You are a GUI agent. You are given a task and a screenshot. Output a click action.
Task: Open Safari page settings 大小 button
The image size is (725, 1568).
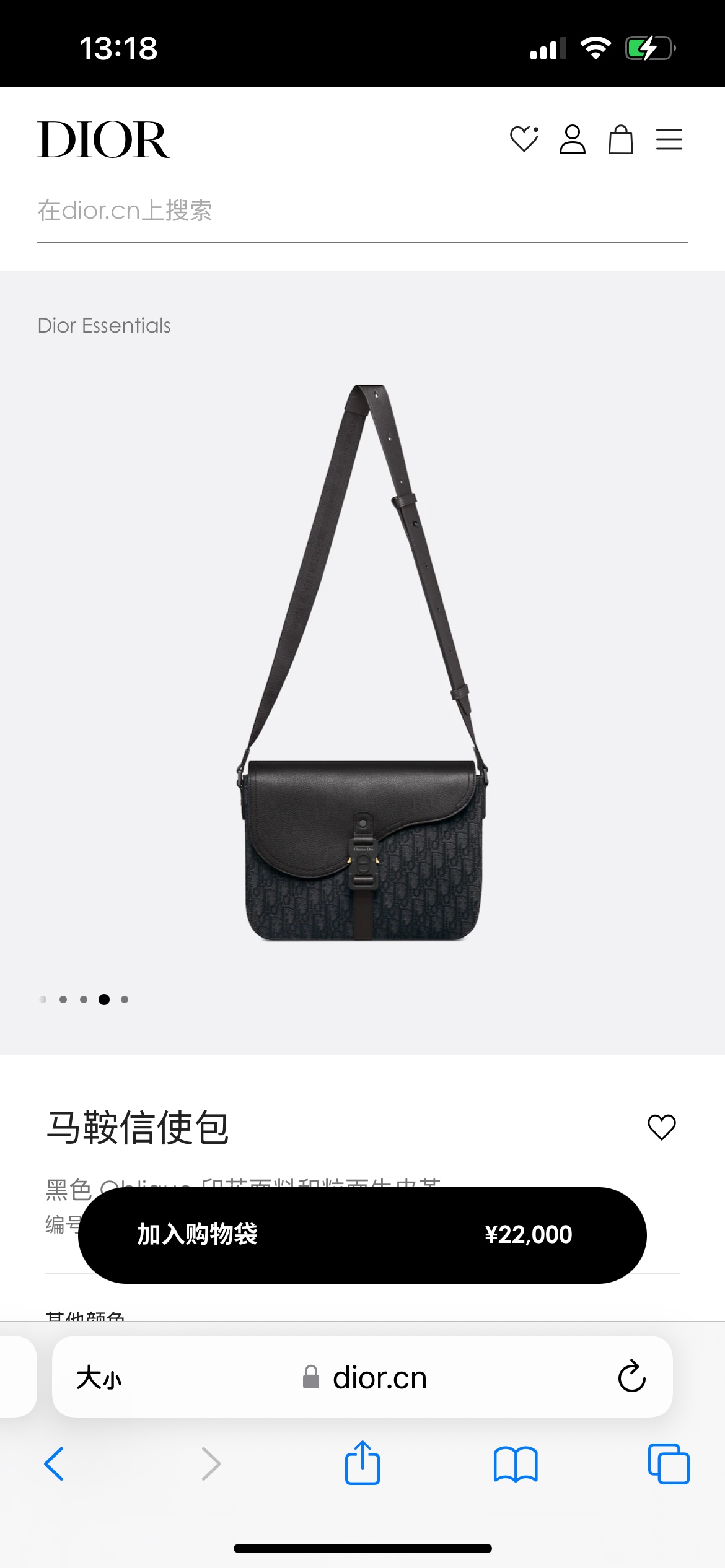pyautogui.click(x=99, y=1379)
